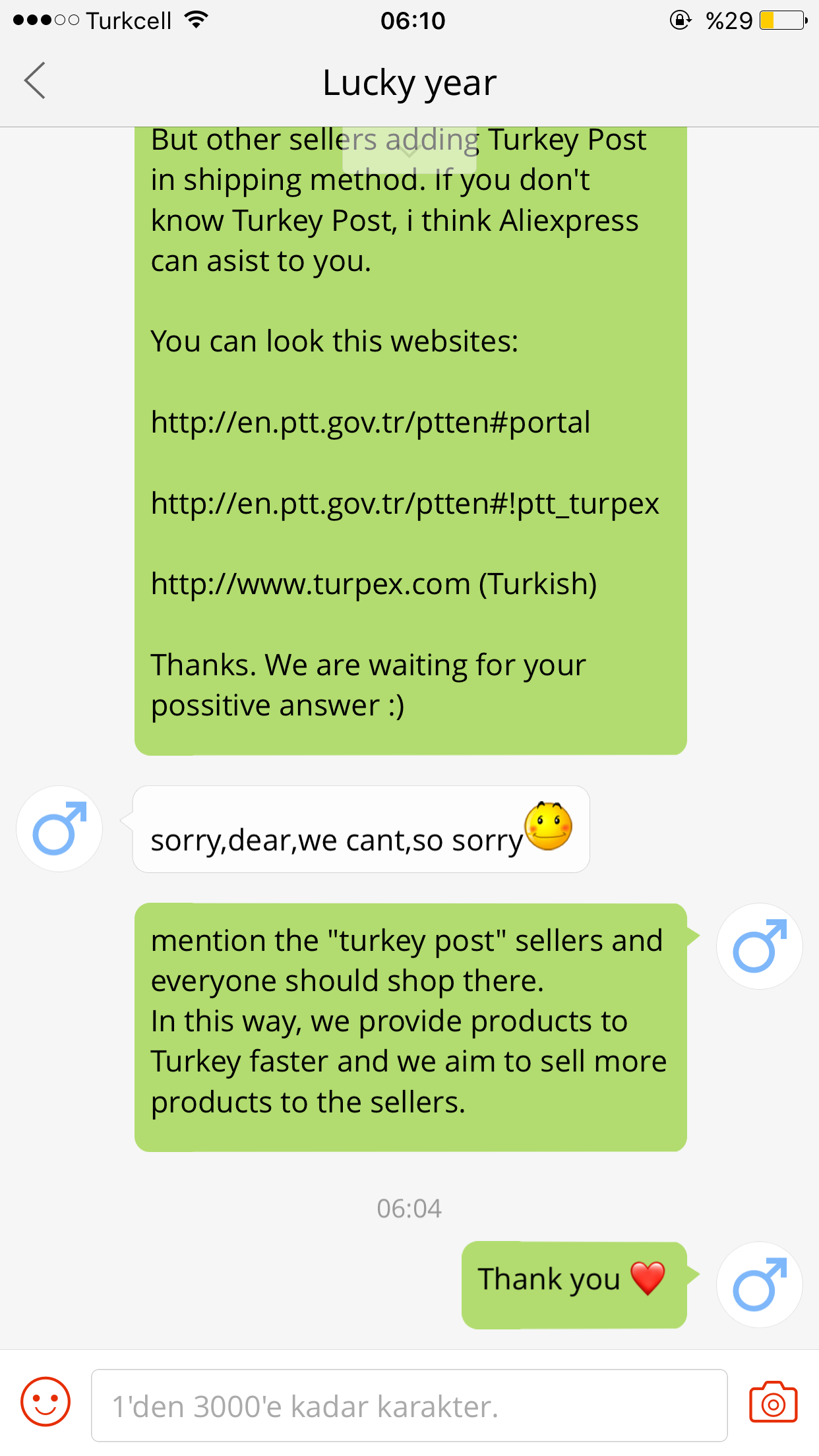Tap the message field to type
Image resolution: width=819 pixels, height=1456 pixels.
pyautogui.click(x=409, y=1405)
